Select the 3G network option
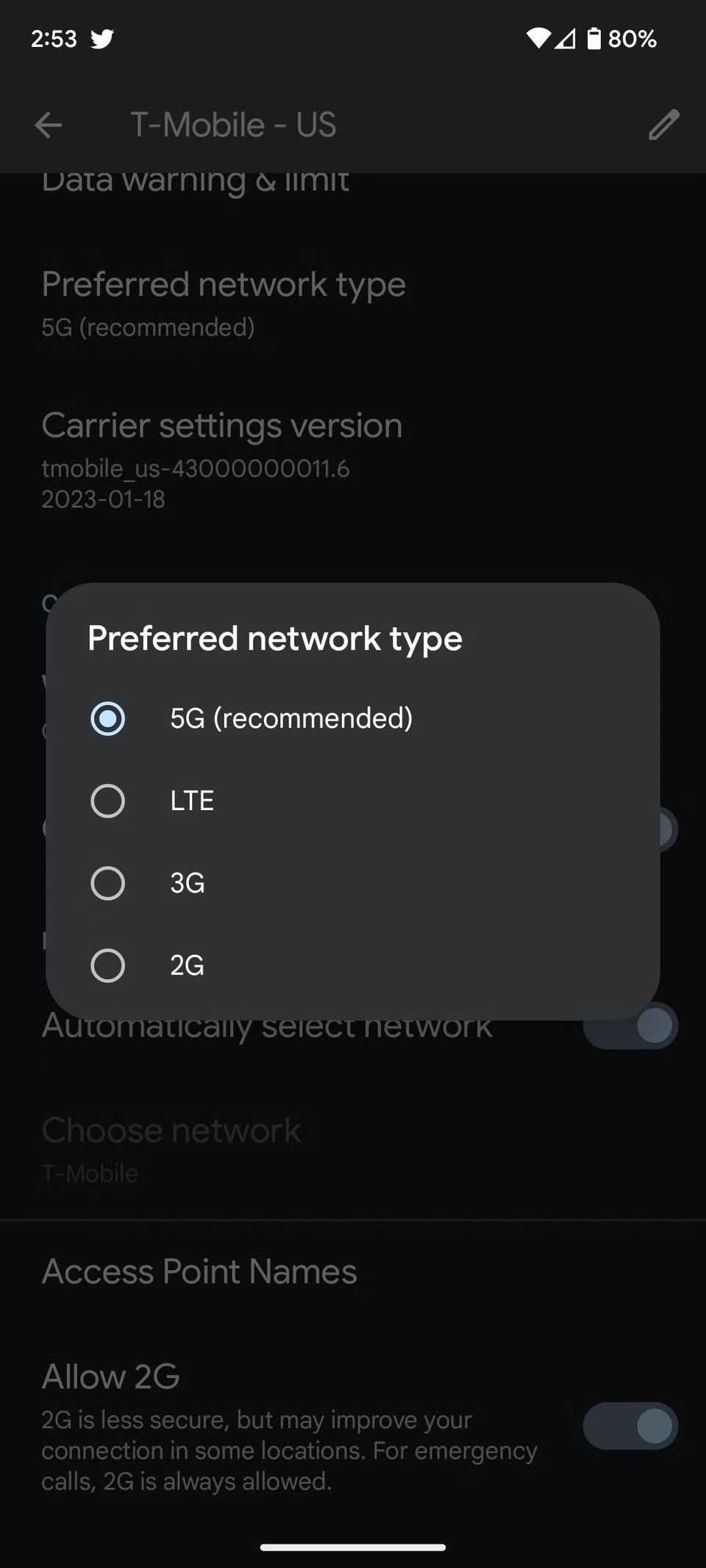The height and width of the screenshot is (1568, 706). [x=108, y=883]
